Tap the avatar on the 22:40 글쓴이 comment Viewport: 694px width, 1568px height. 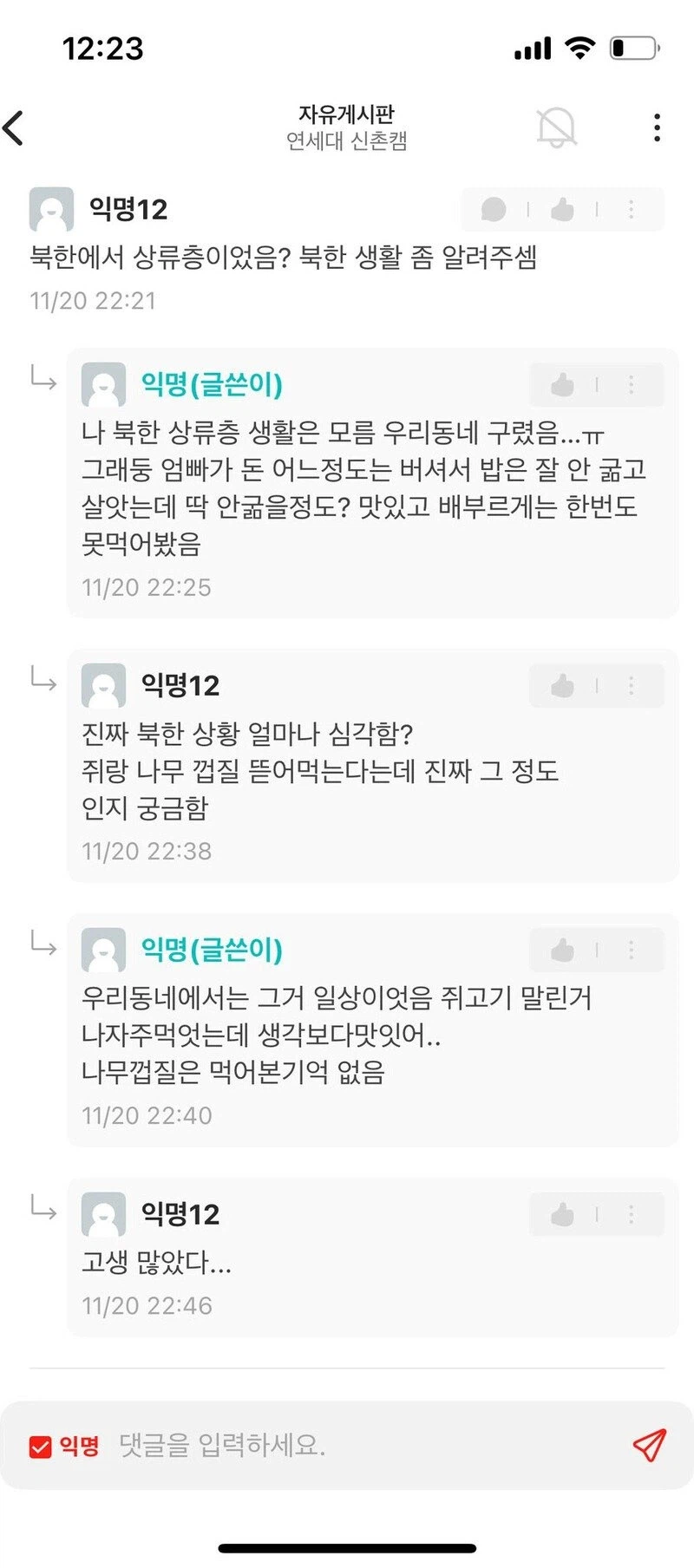[x=103, y=949]
